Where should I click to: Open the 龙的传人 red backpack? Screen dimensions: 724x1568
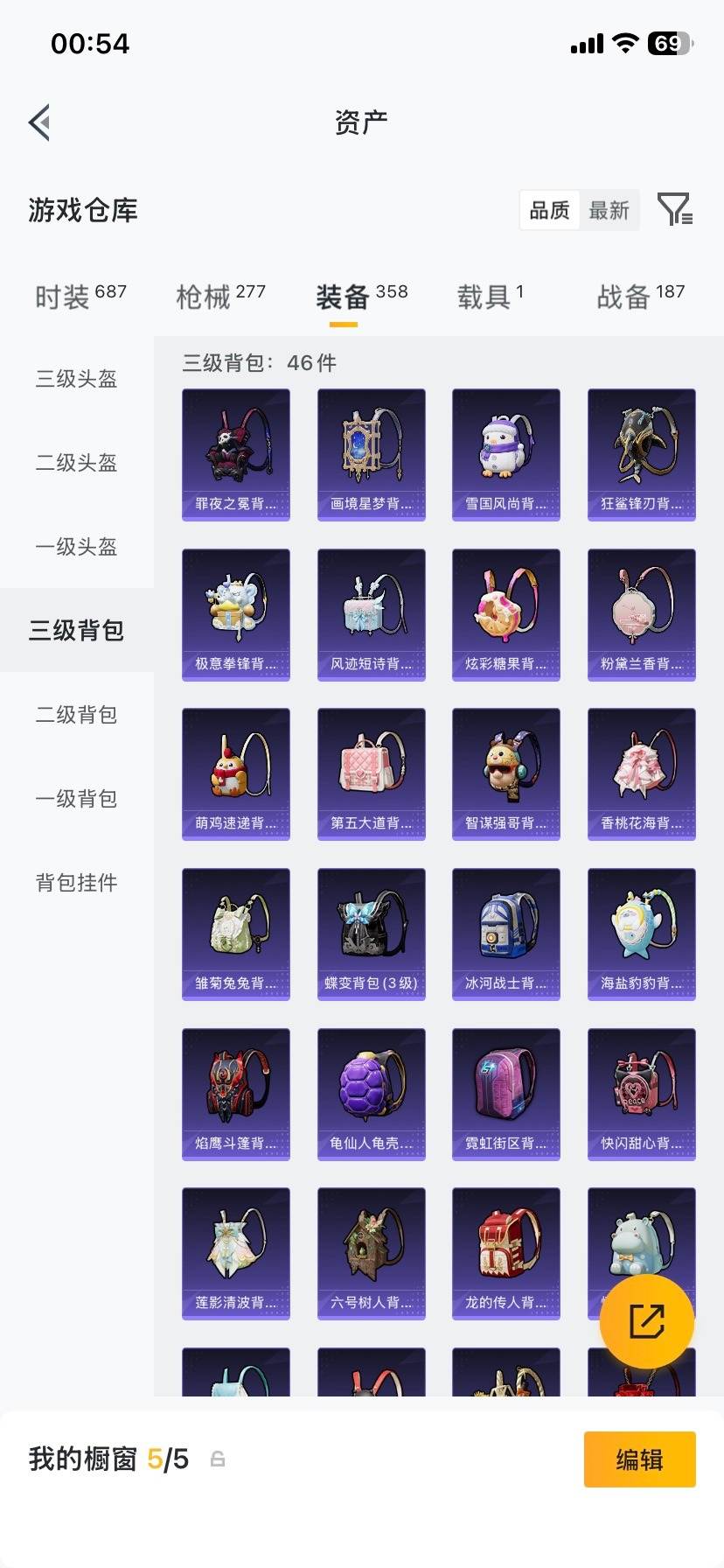coord(506,1254)
